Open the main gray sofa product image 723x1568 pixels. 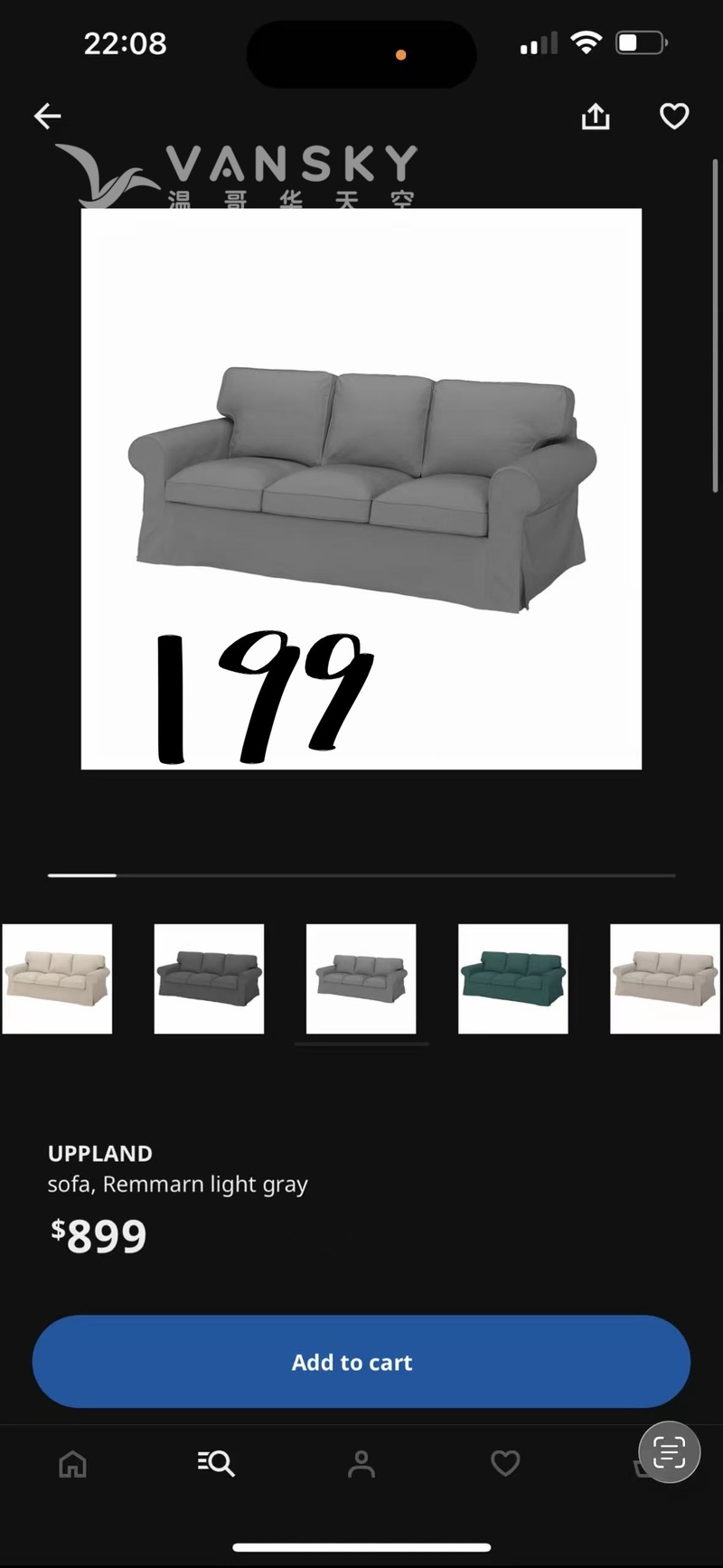(x=361, y=488)
